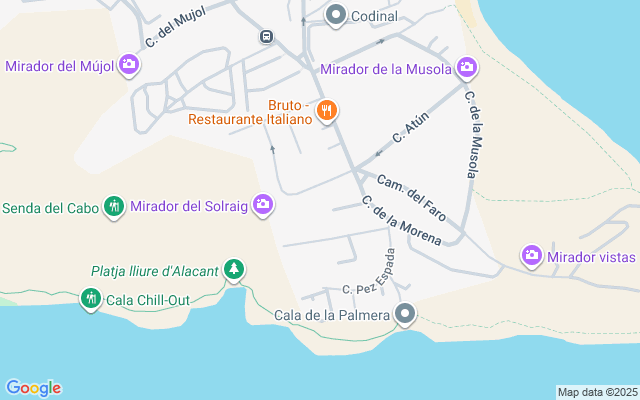
Task: Open the Google logo link
Action: [33, 388]
